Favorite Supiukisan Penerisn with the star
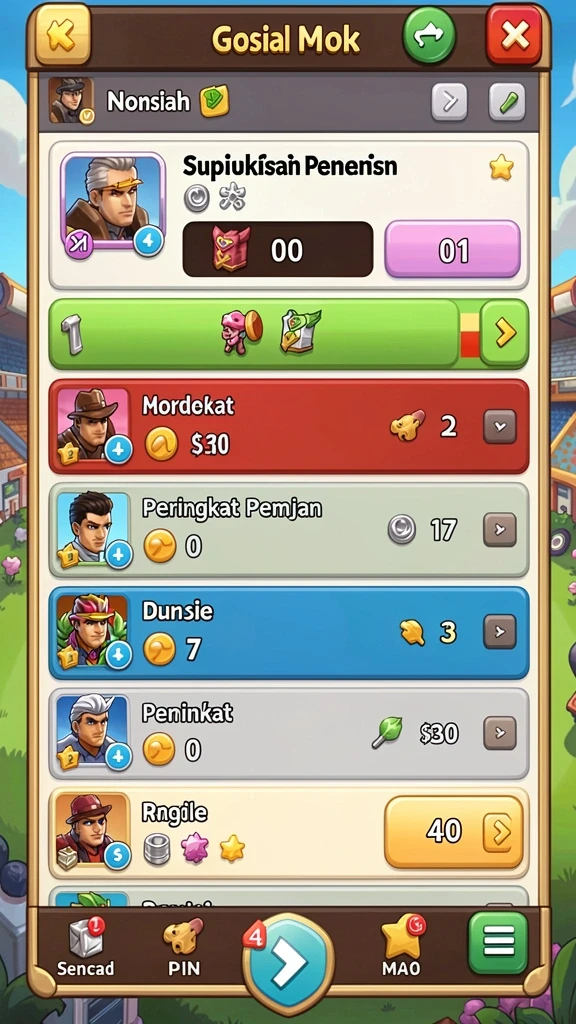 tap(501, 168)
